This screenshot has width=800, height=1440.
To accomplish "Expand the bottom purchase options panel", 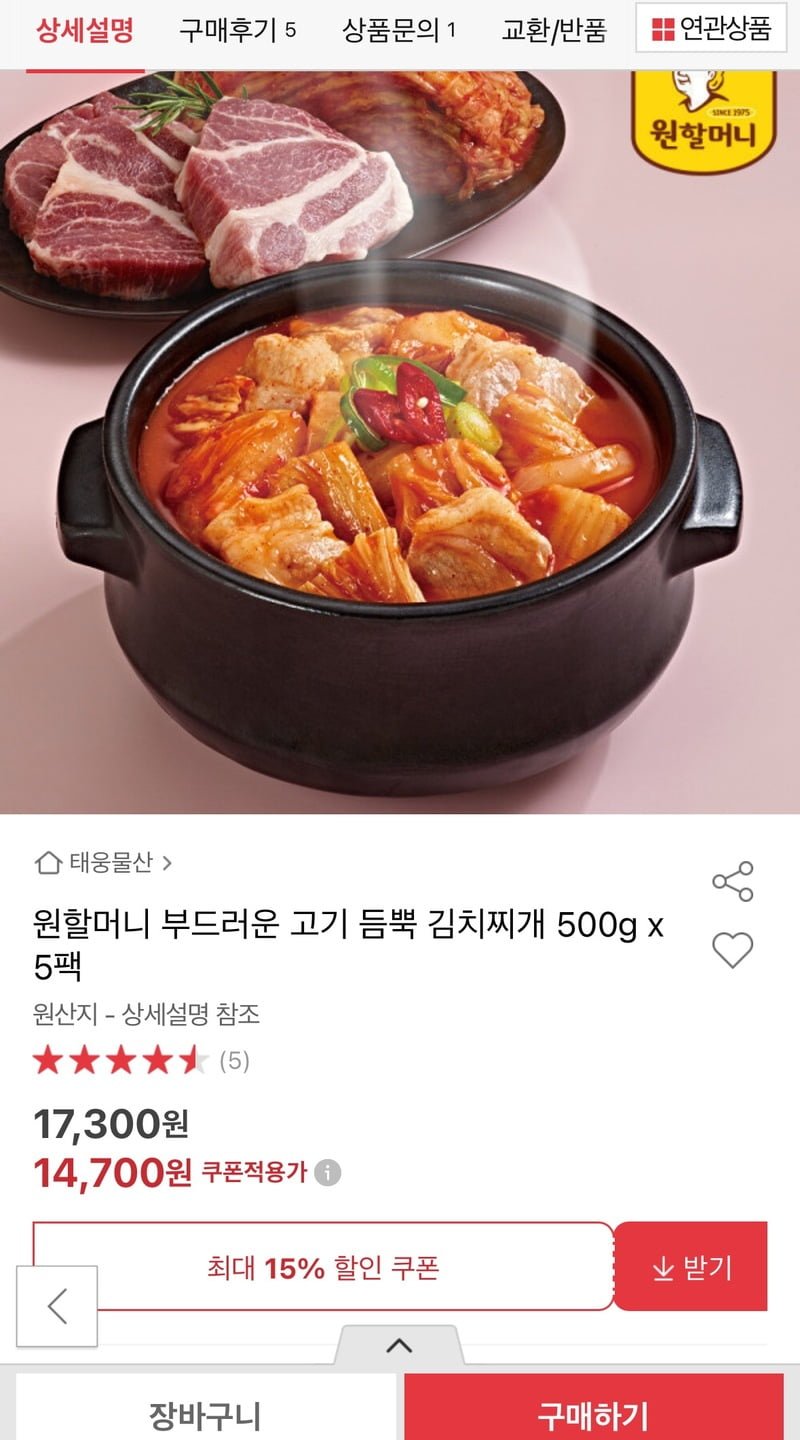I will pyautogui.click(x=399, y=1346).
